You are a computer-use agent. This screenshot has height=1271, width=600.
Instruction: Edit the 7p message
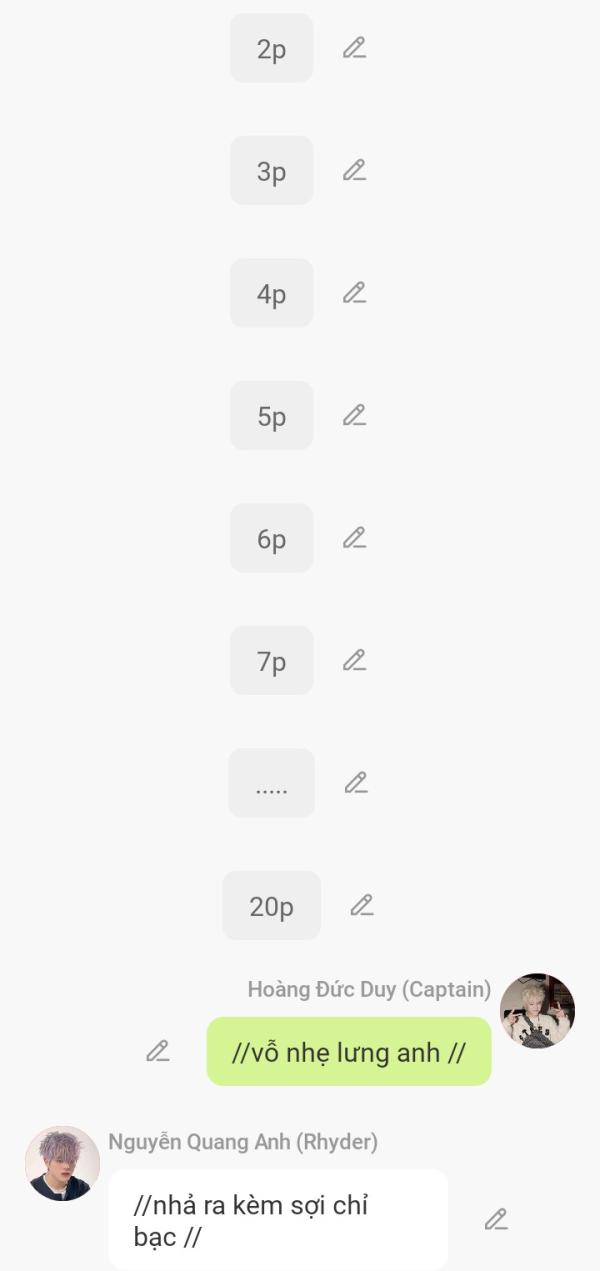tap(354, 660)
